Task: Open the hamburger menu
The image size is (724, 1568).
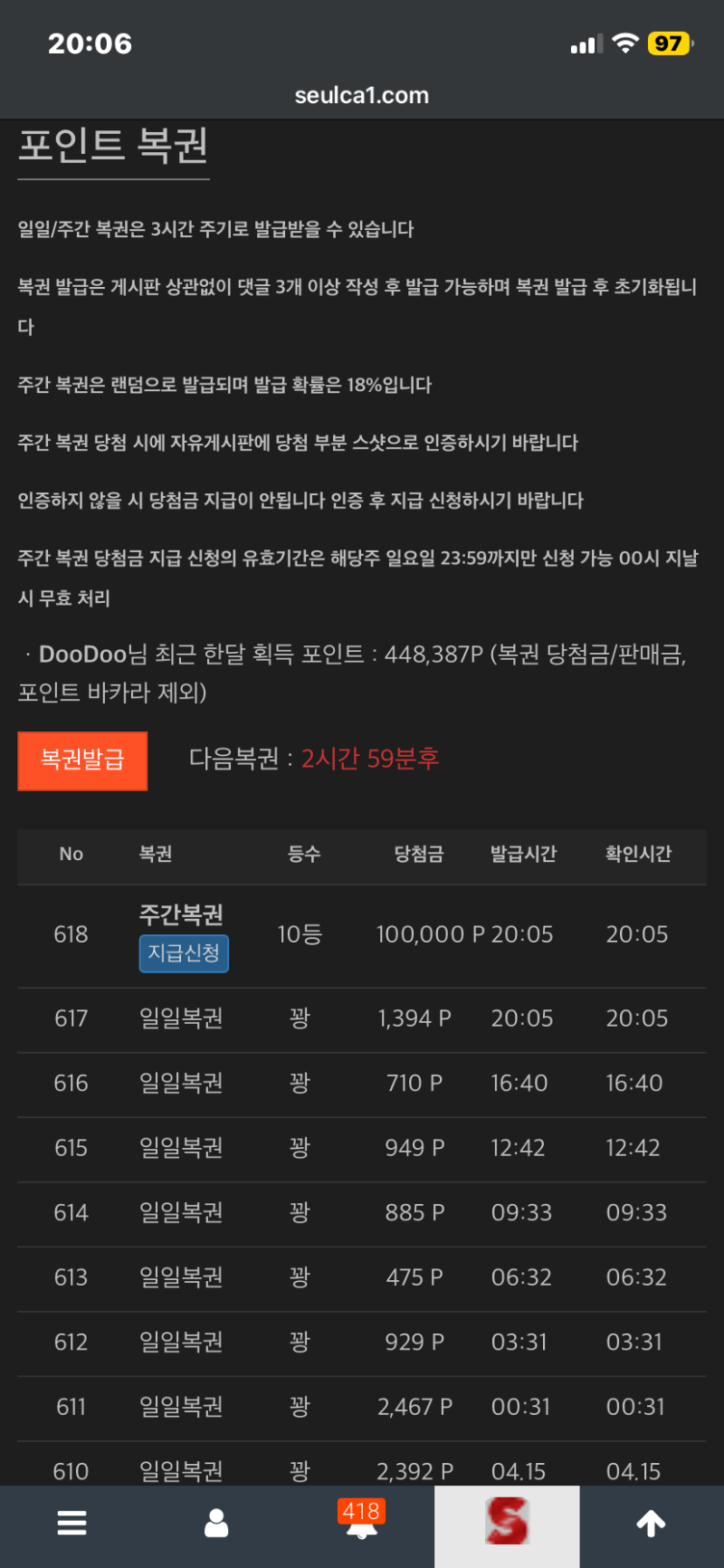Action: pos(72,1525)
